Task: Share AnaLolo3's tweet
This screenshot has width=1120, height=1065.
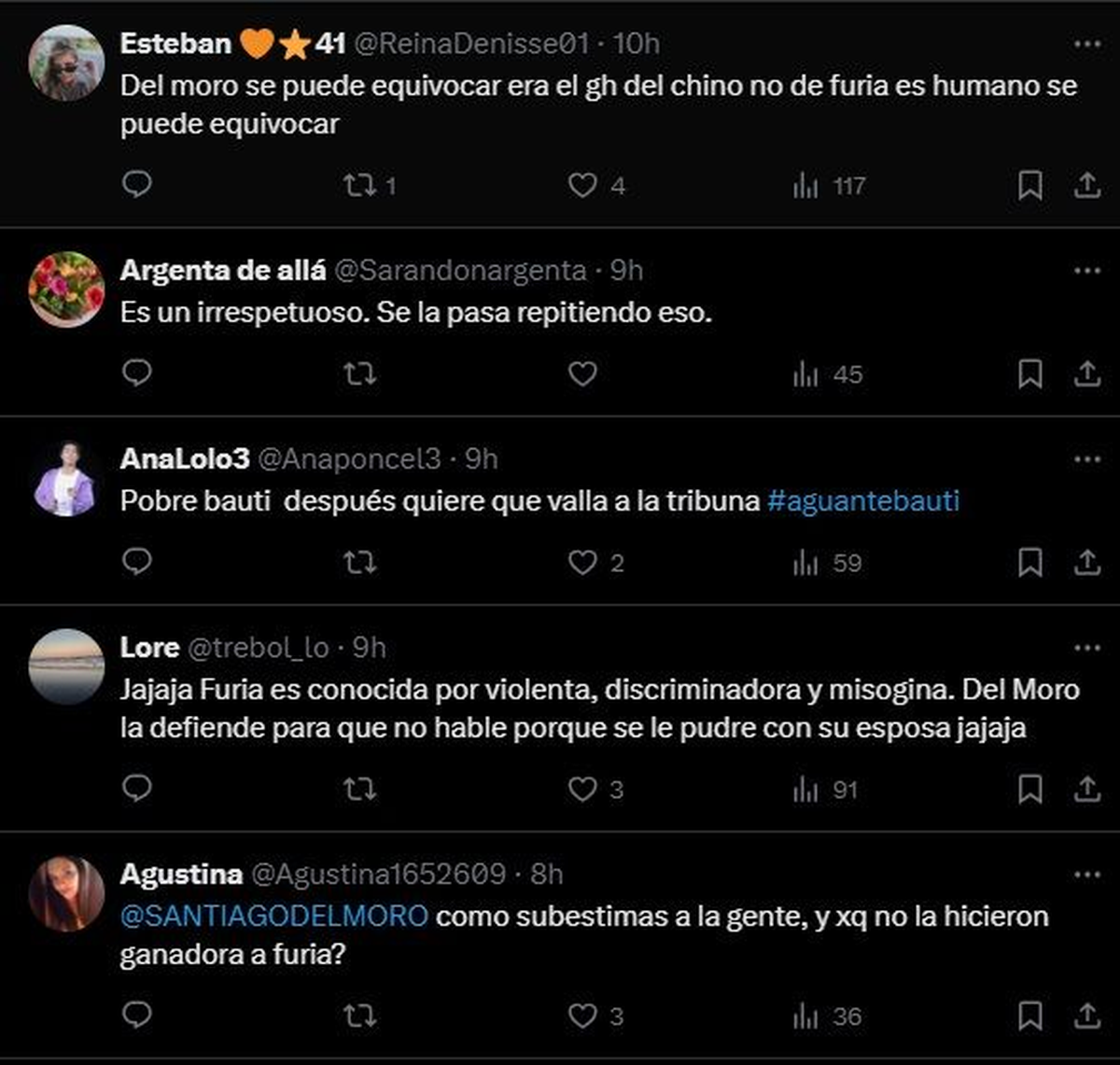Action: (x=1086, y=563)
